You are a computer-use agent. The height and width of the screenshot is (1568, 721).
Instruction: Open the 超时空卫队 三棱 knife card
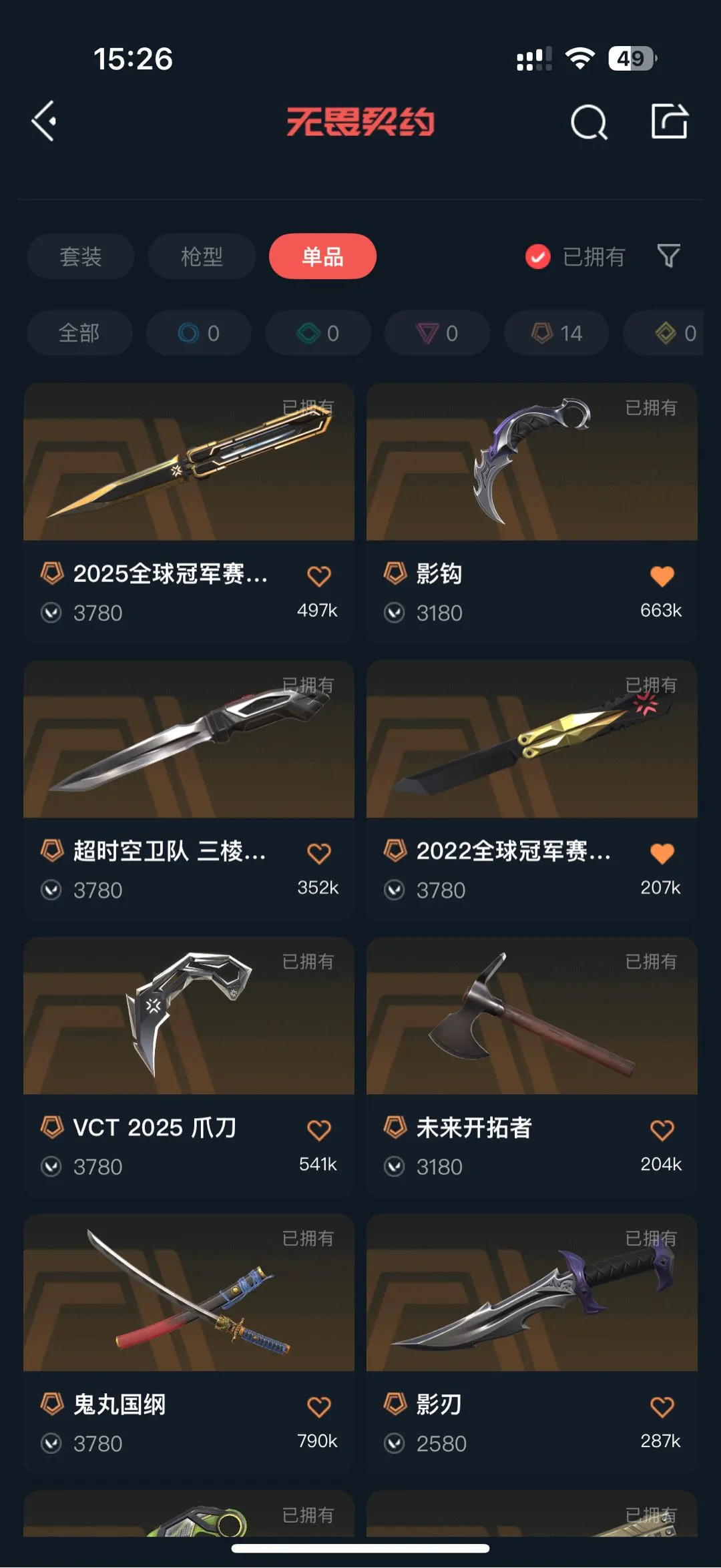point(188,740)
